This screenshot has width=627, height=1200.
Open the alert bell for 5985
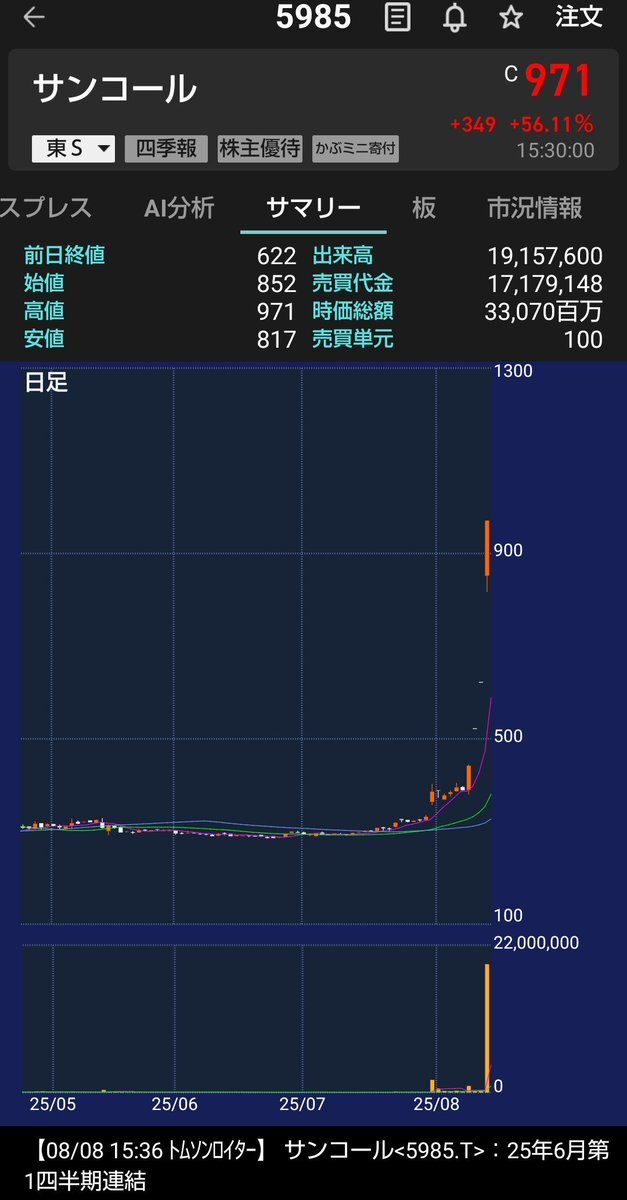[455, 17]
